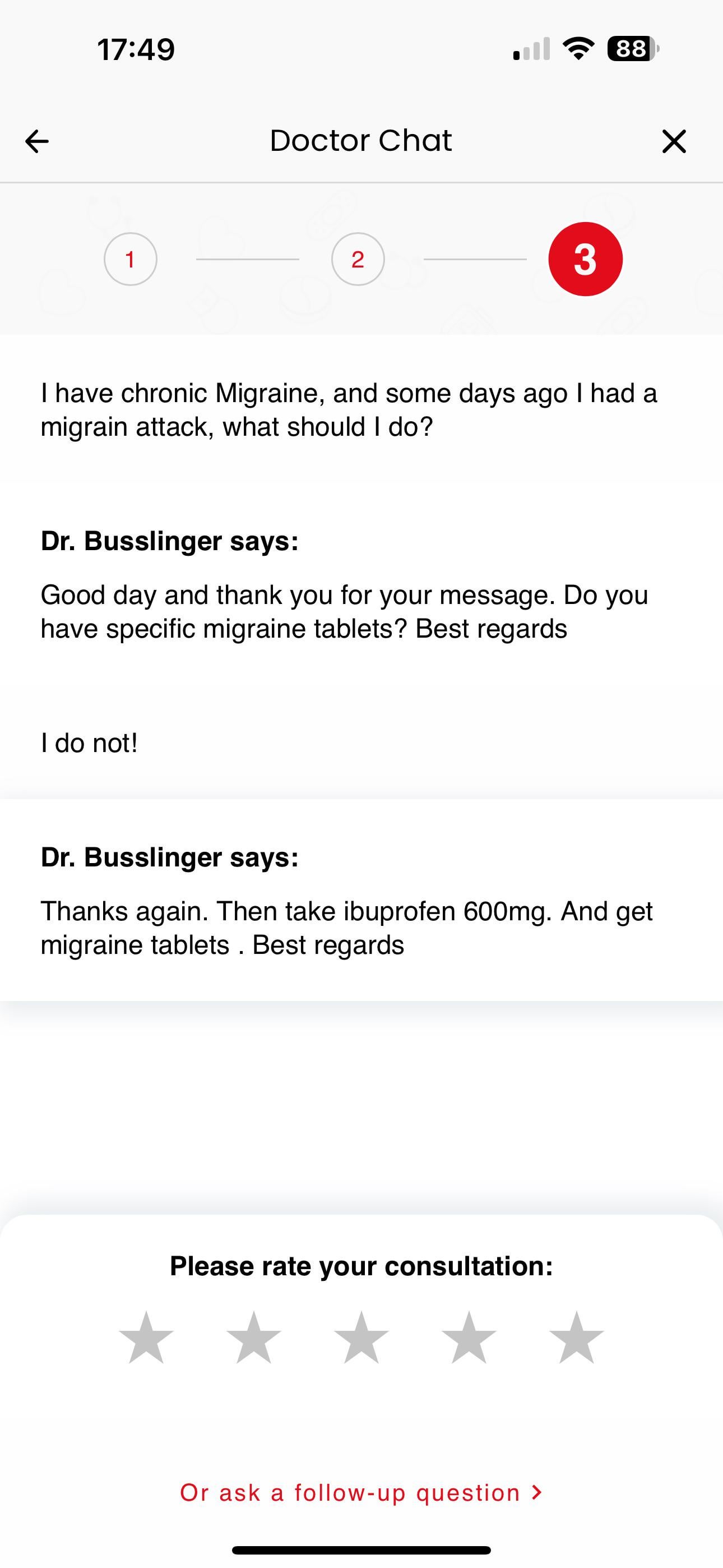723x1568 pixels.
Task: Rate the consultation one star
Action: [146, 1337]
